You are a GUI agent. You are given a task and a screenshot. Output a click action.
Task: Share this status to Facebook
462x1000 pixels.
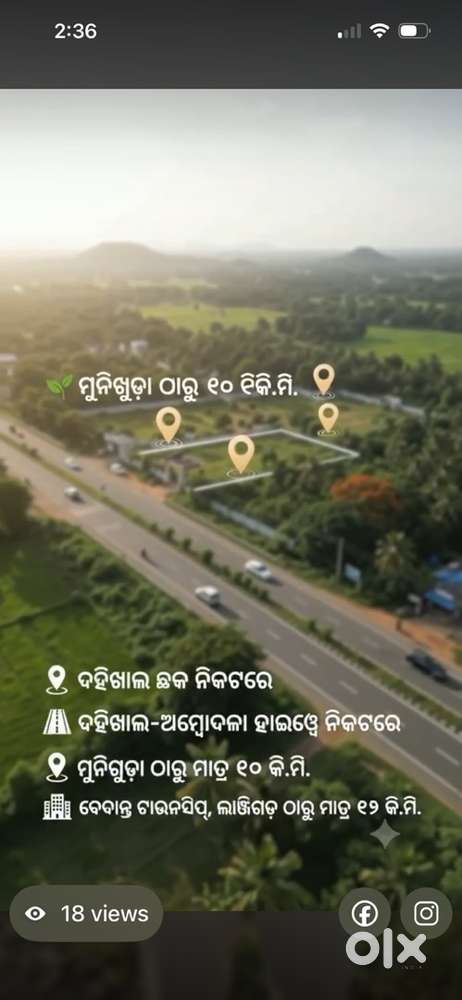tap(364, 913)
